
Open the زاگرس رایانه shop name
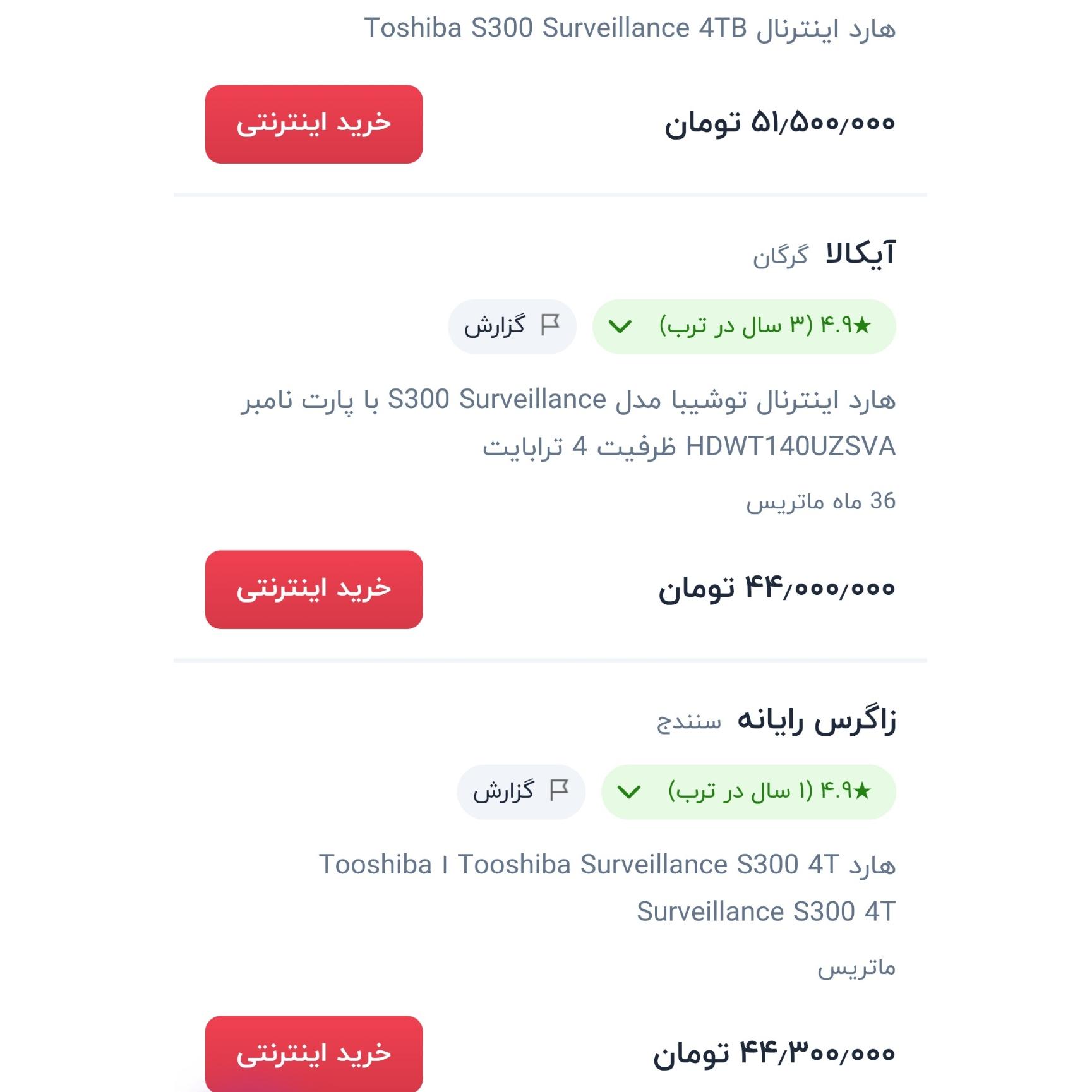(817, 720)
